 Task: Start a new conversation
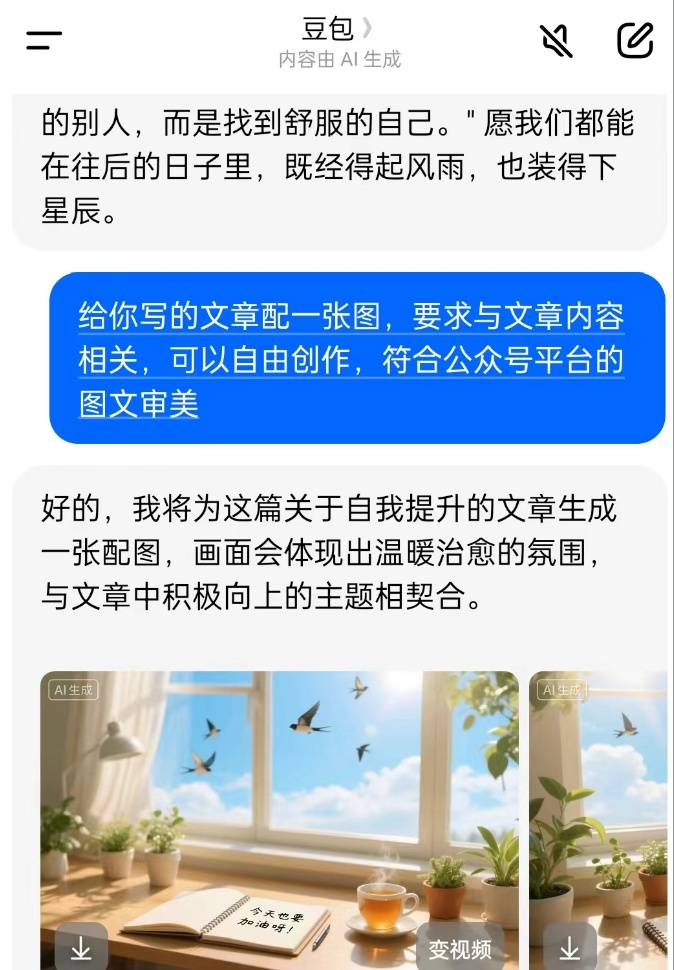pyautogui.click(x=635, y=41)
